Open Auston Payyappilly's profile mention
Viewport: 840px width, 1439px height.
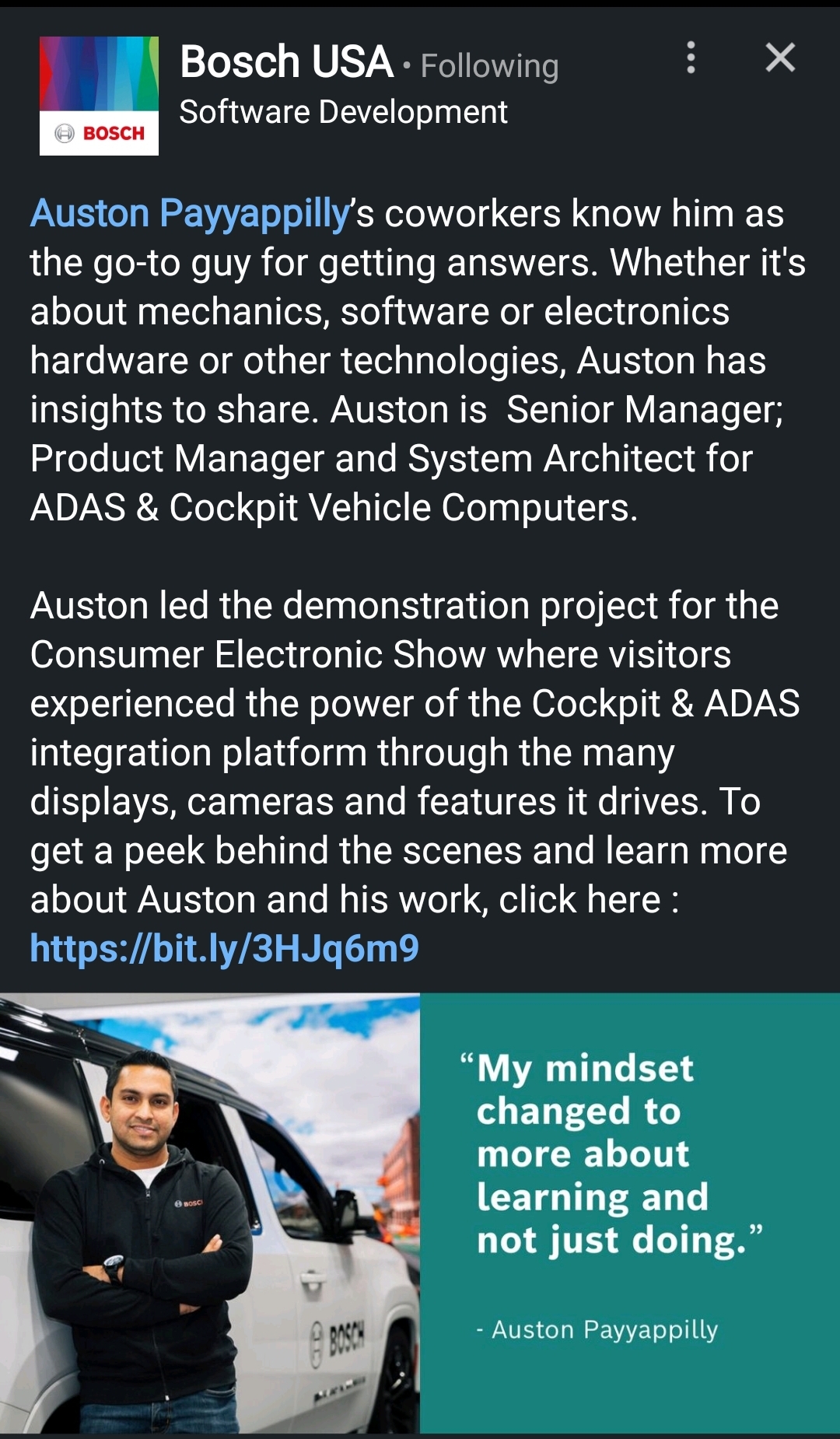tap(191, 214)
